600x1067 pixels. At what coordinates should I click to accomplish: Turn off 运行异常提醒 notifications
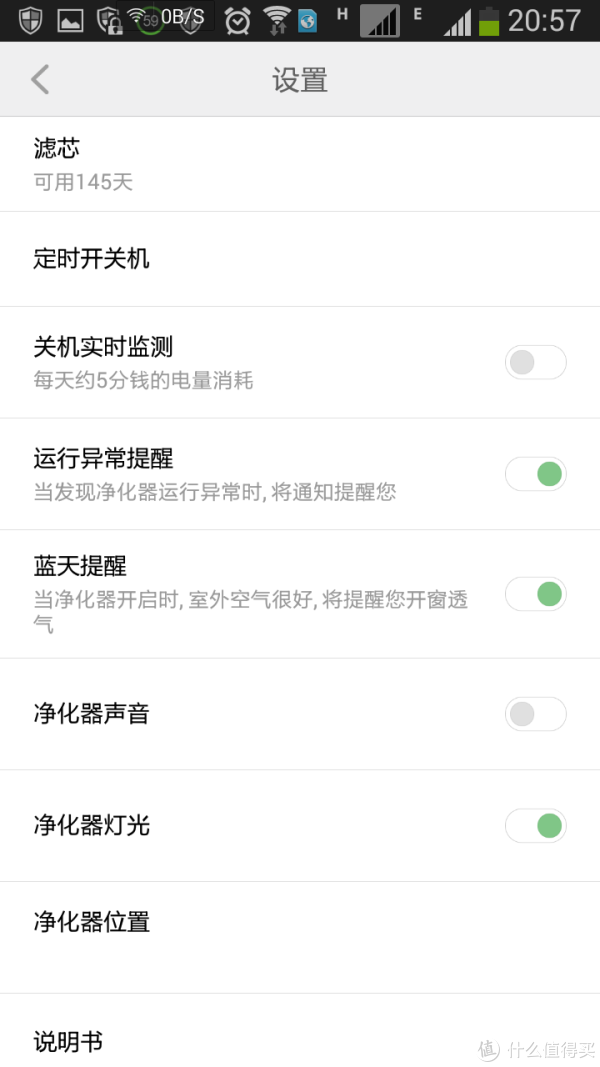coord(535,474)
